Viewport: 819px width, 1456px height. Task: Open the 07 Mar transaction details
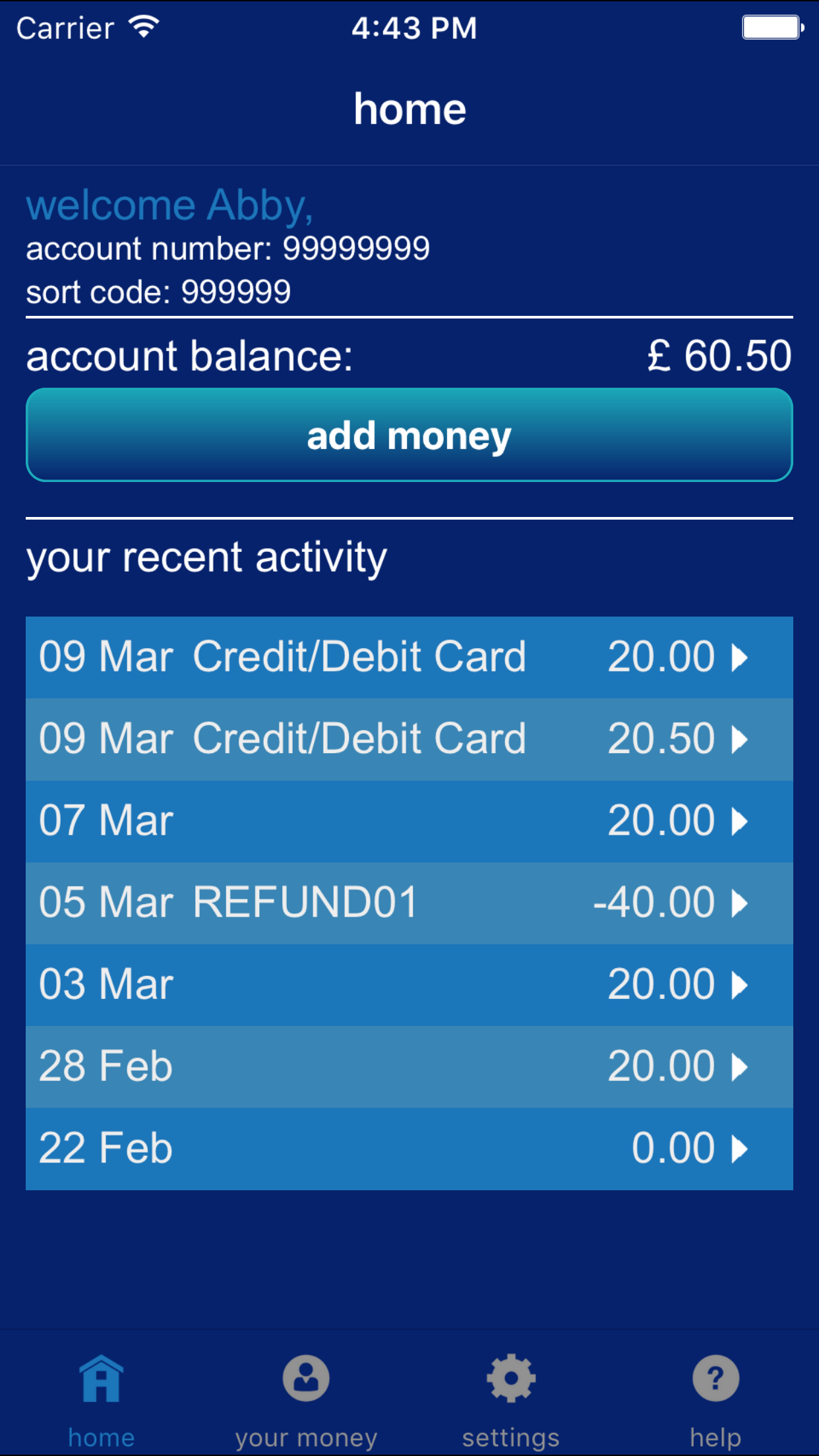point(409,821)
